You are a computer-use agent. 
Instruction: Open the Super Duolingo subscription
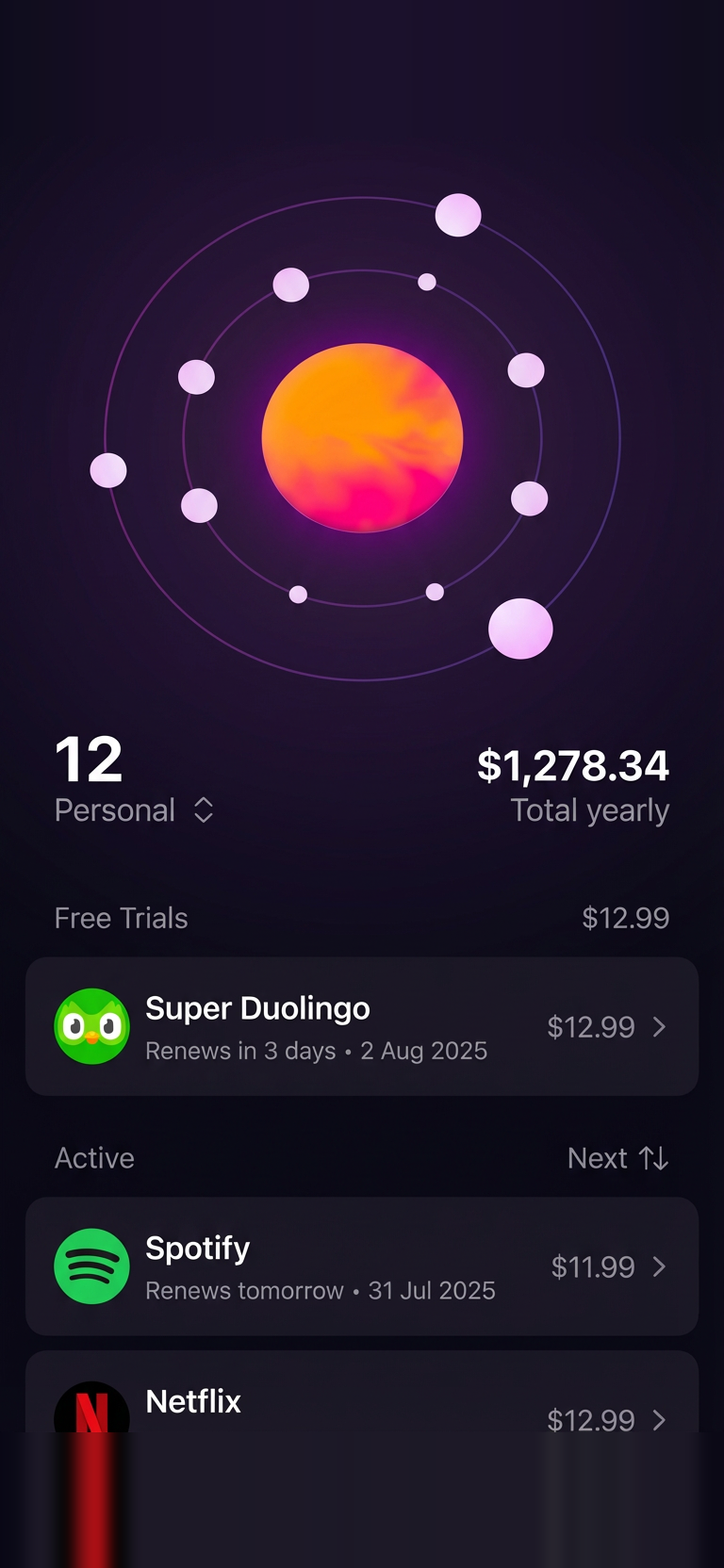click(x=362, y=1027)
